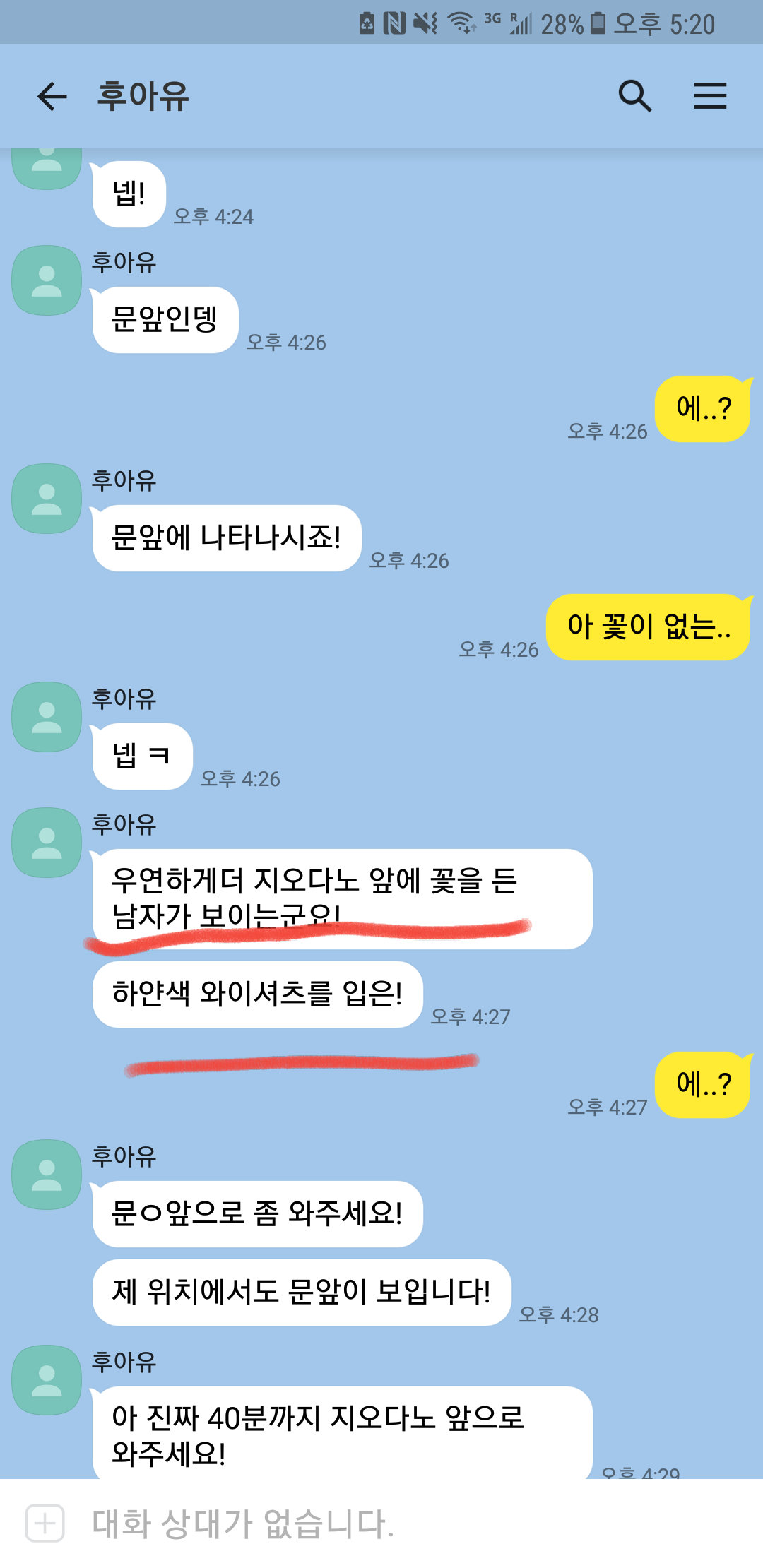
Task: Open the chat room menu
Action: (710, 96)
